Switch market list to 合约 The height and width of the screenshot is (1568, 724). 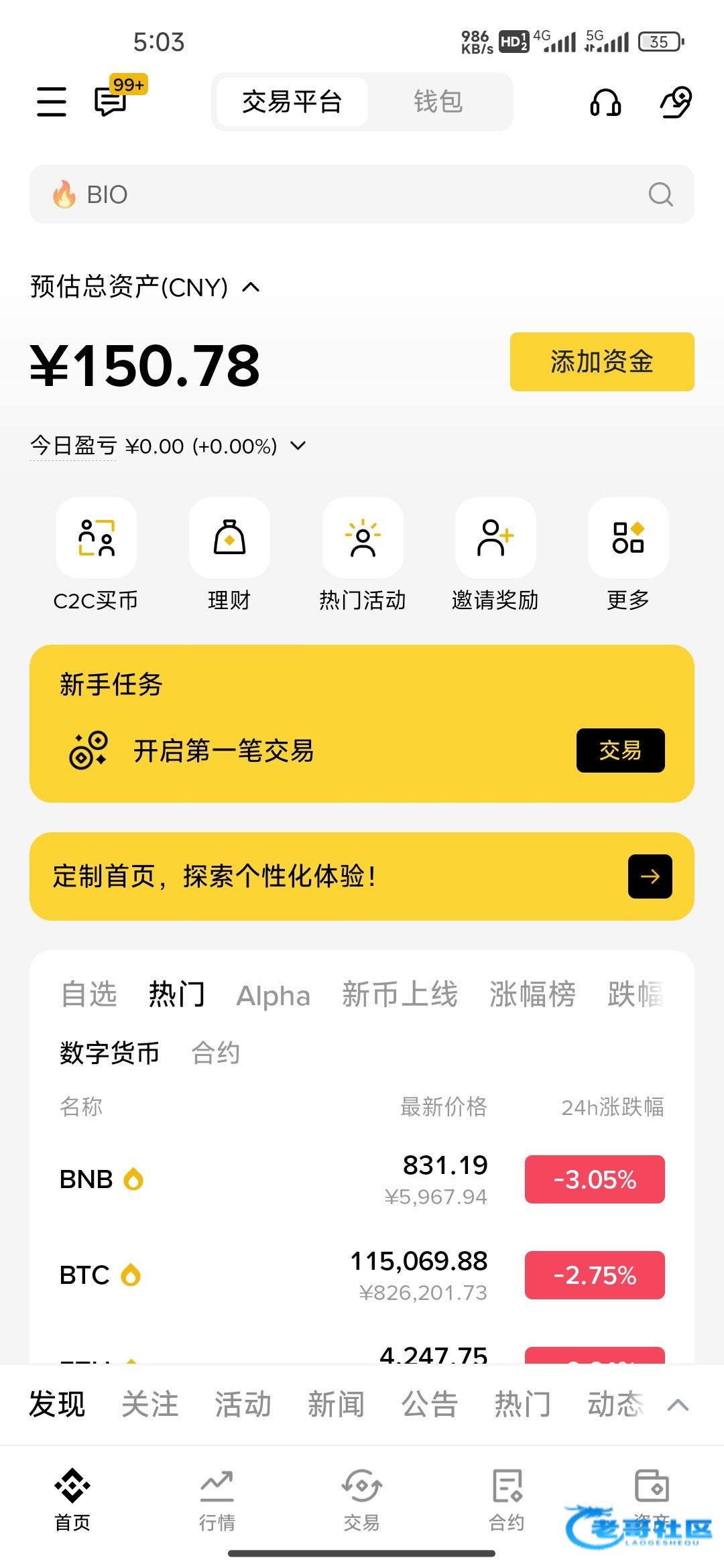215,1053
